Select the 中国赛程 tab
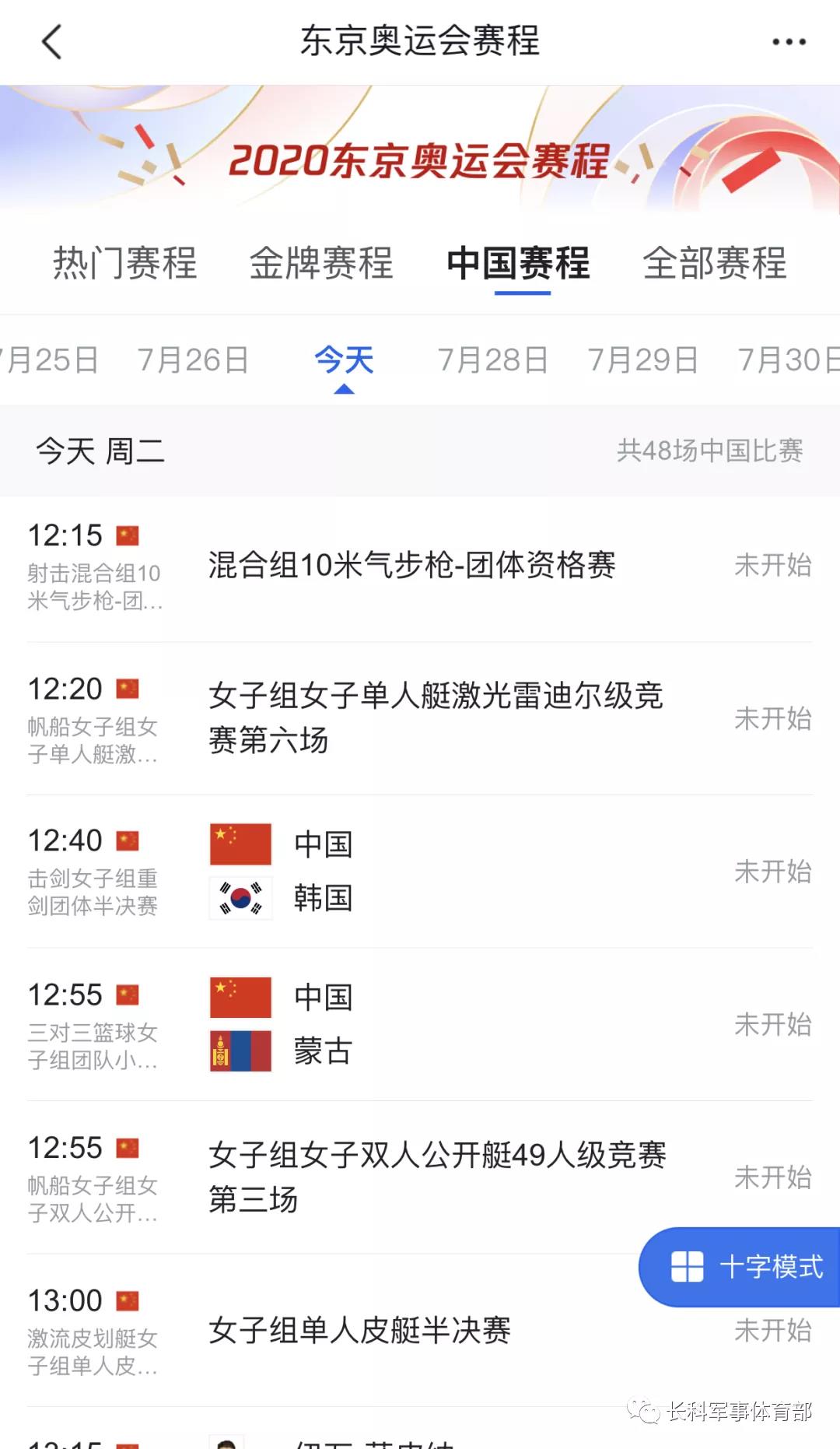The image size is (840, 1449). [519, 263]
